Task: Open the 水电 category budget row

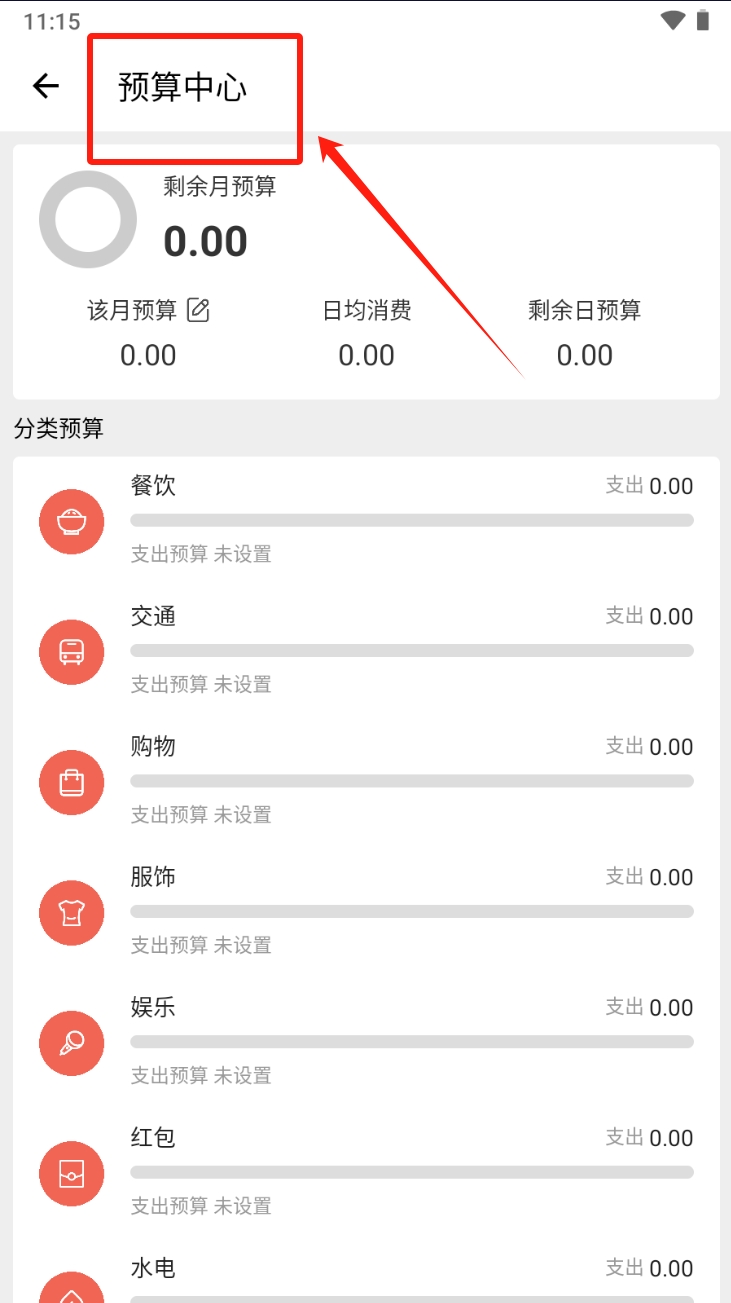Action: pyautogui.click(x=366, y=1271)
